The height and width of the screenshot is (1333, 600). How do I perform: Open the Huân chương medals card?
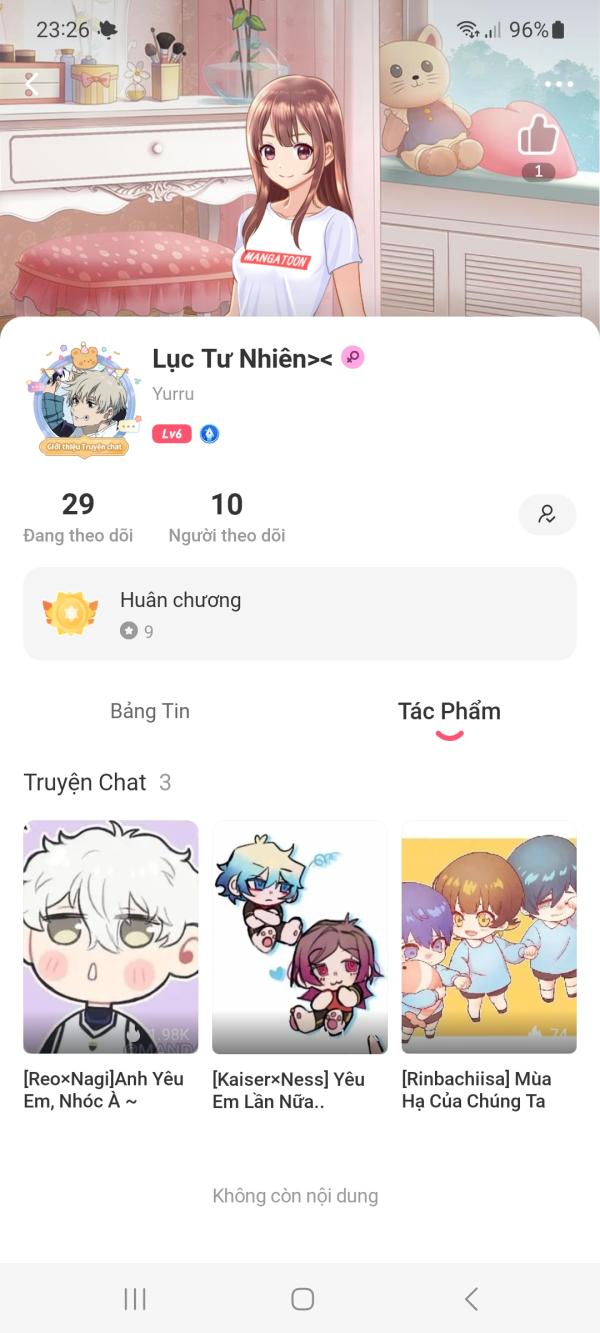(300, 614)
